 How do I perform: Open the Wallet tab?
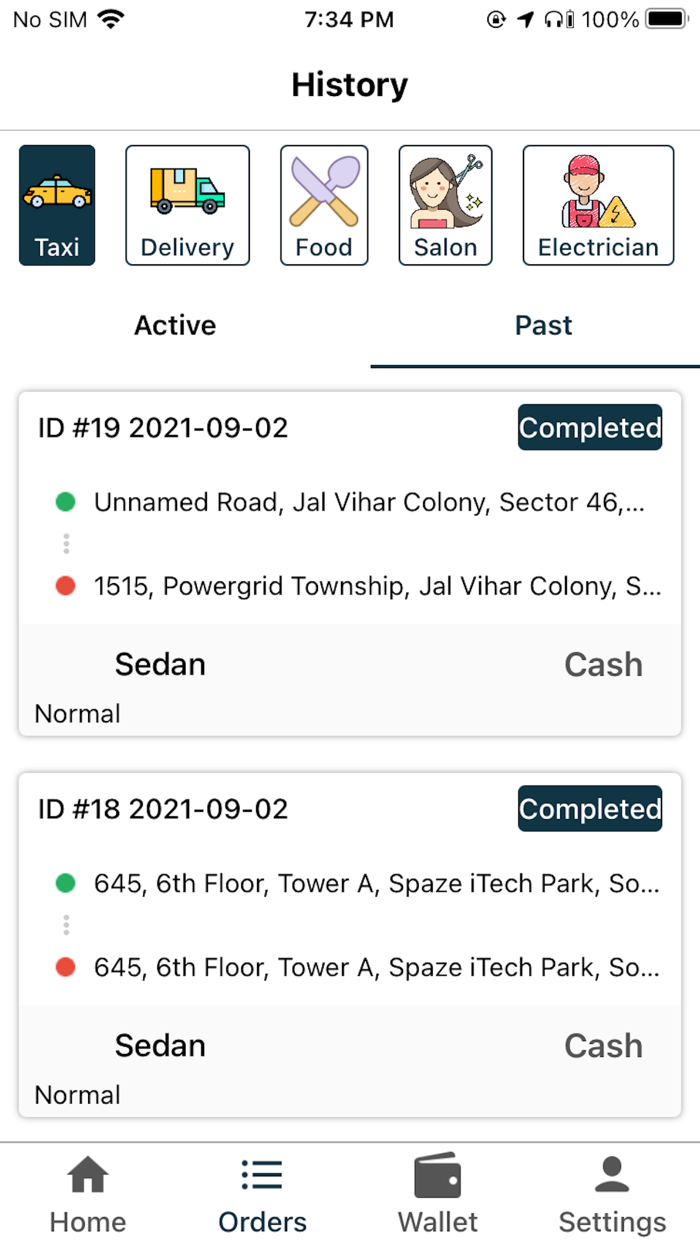pos(438,1195)
